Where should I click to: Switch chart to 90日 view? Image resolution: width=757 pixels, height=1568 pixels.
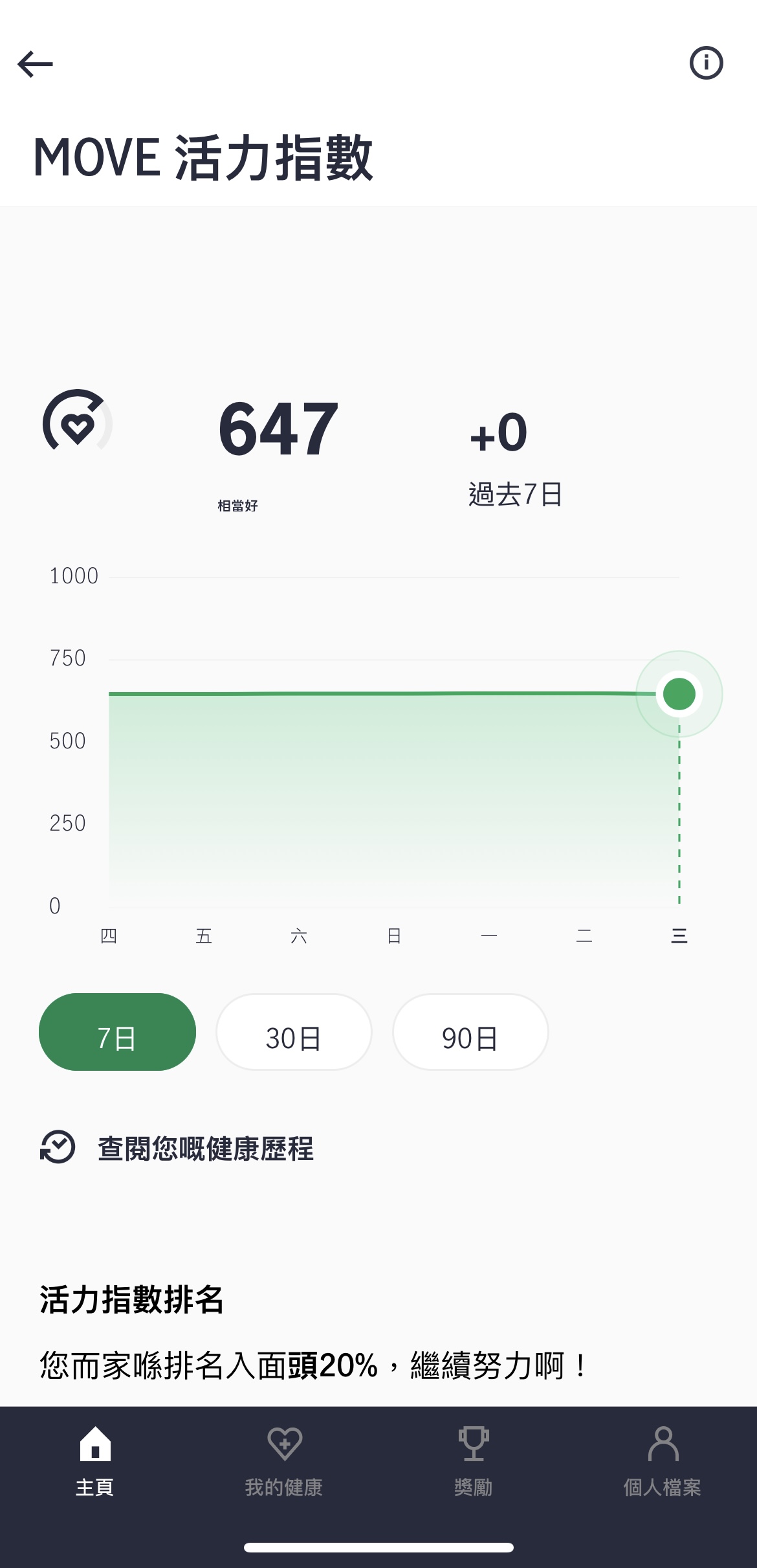(470, 1031)
